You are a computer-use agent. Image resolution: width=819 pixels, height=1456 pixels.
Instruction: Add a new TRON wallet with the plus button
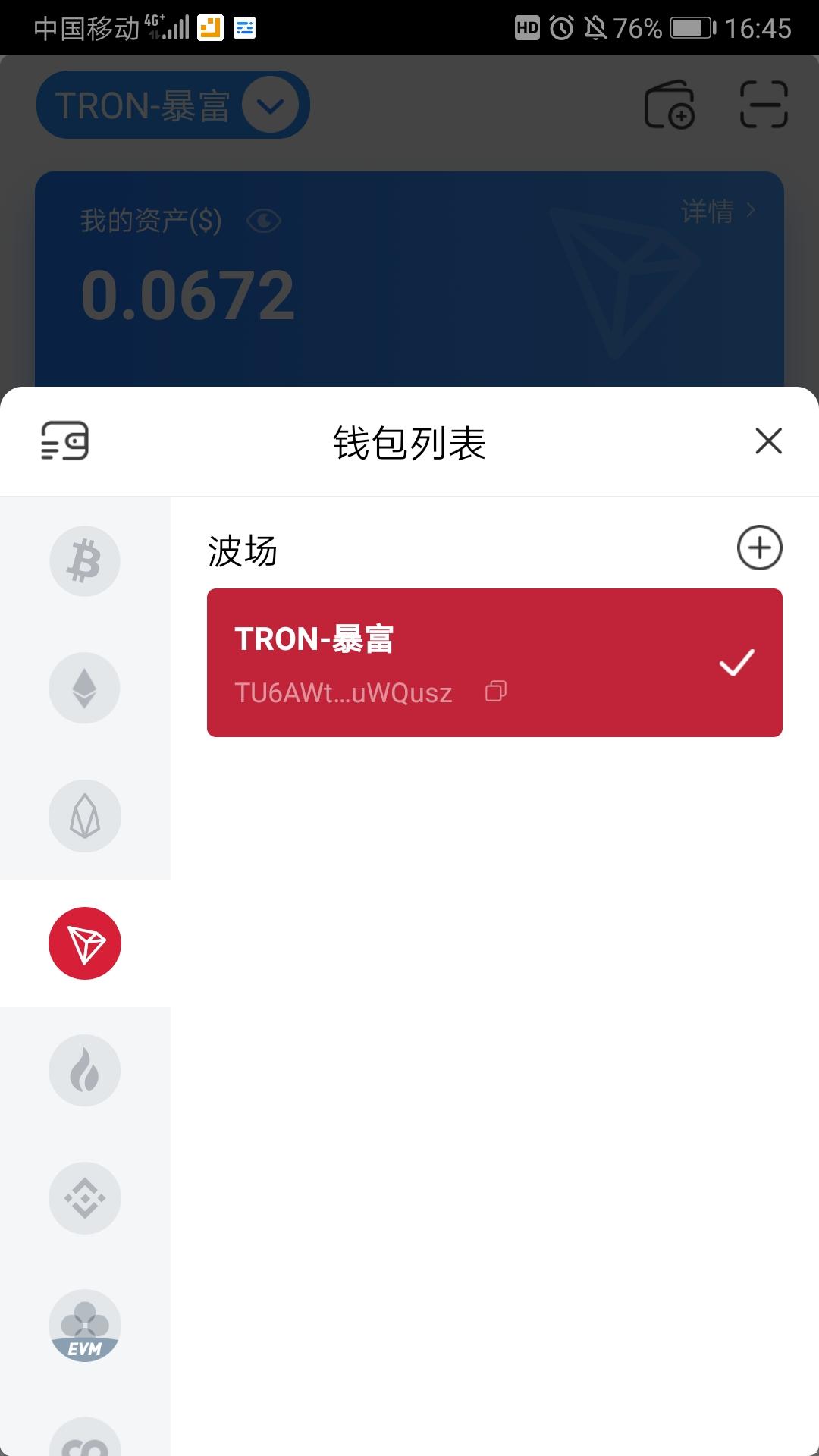(758, 548)
